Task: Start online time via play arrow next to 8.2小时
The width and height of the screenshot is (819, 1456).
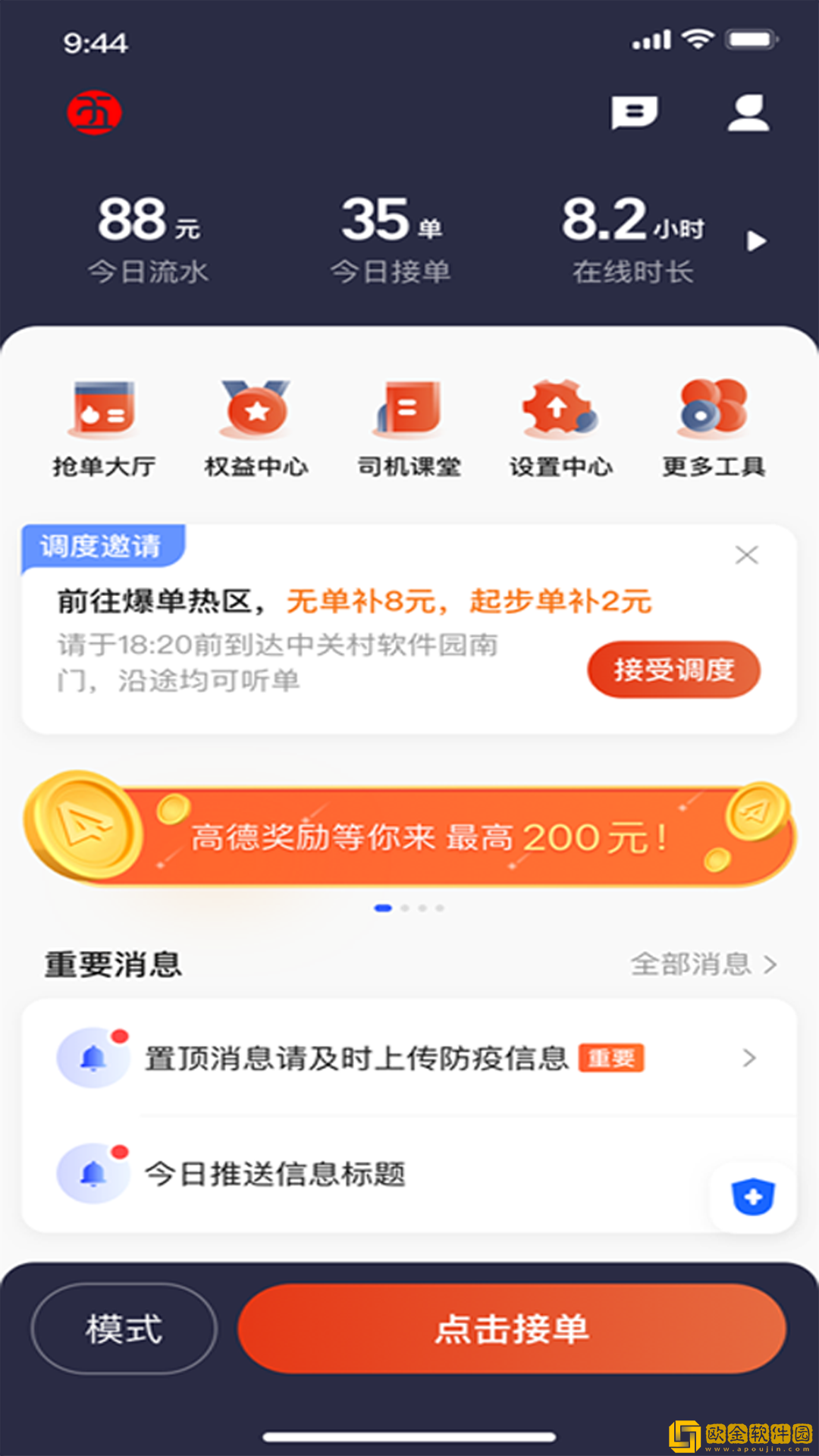Action: tap(758, 240)
